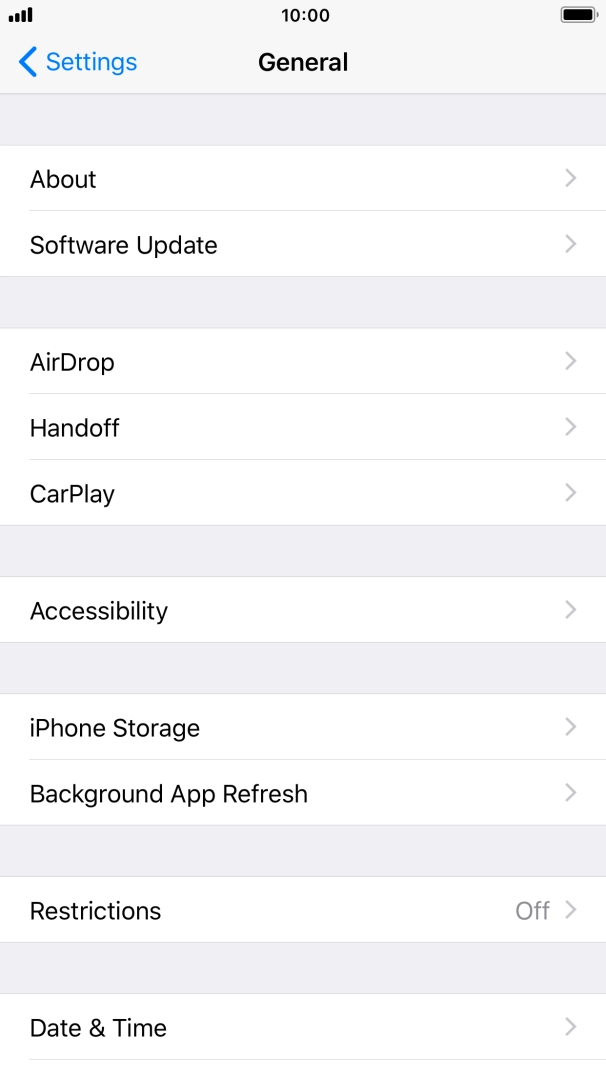The height and width of the screenshot is (1077, 606).
Task: Open Software Update
Action: [x=303, y=244]
